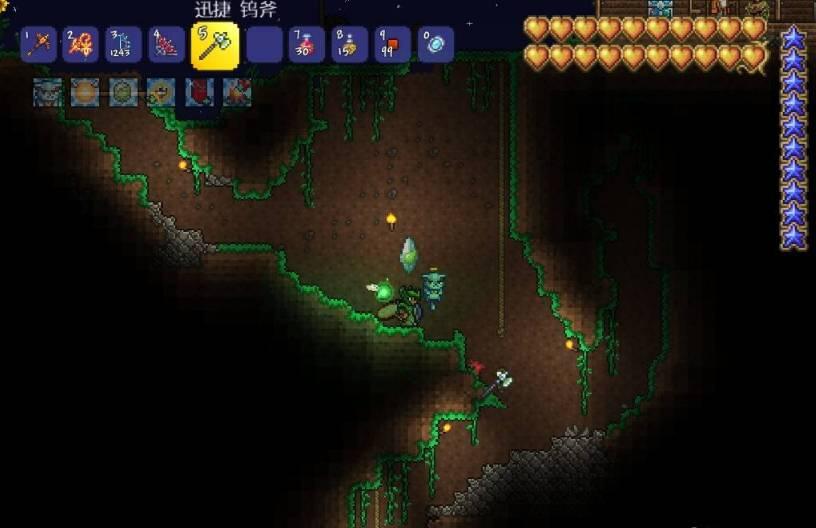Select the red potion stack of 30
The image size is (816, 528).
307,44
